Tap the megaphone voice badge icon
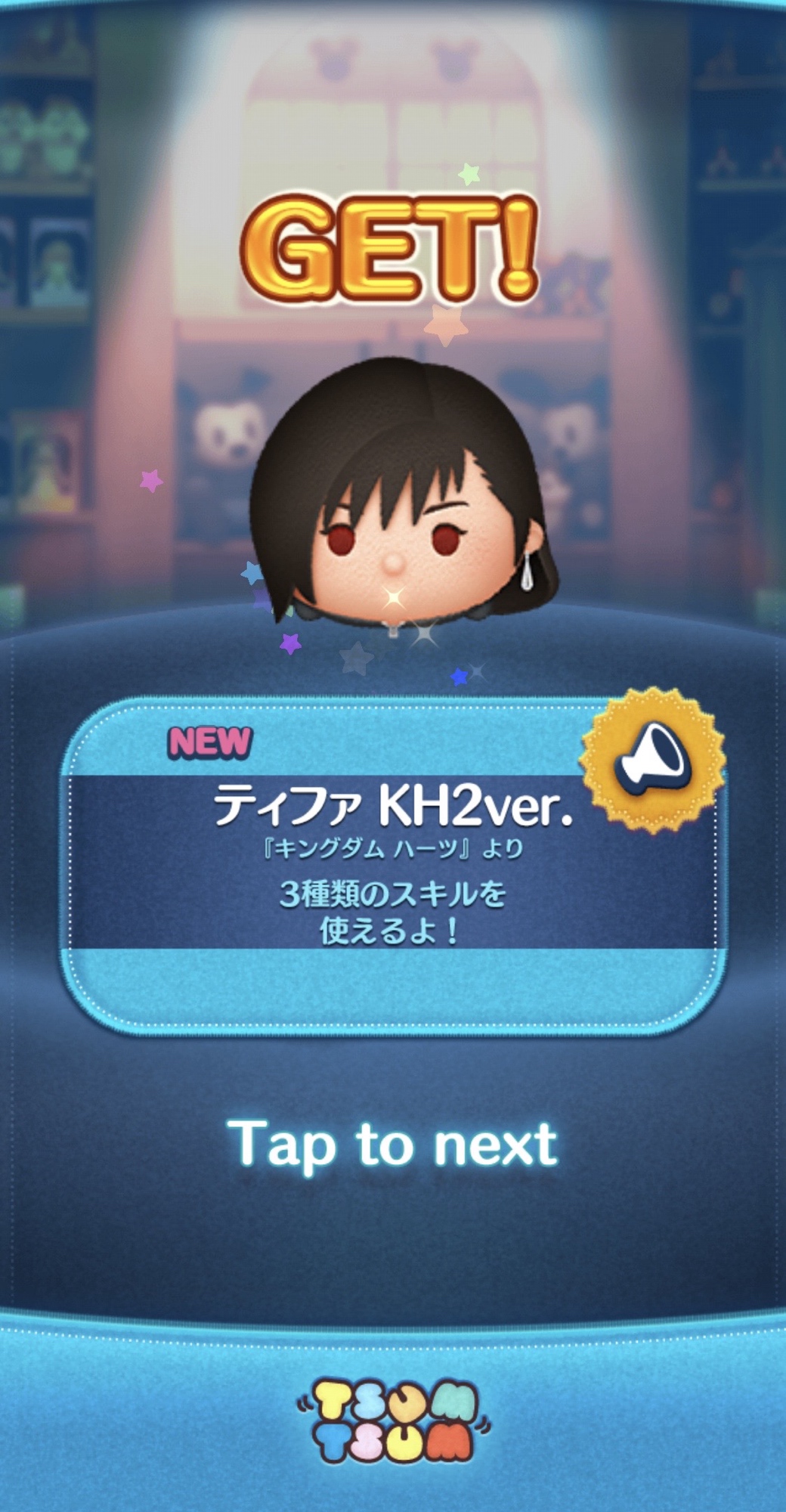 click(x=653, y=759)
